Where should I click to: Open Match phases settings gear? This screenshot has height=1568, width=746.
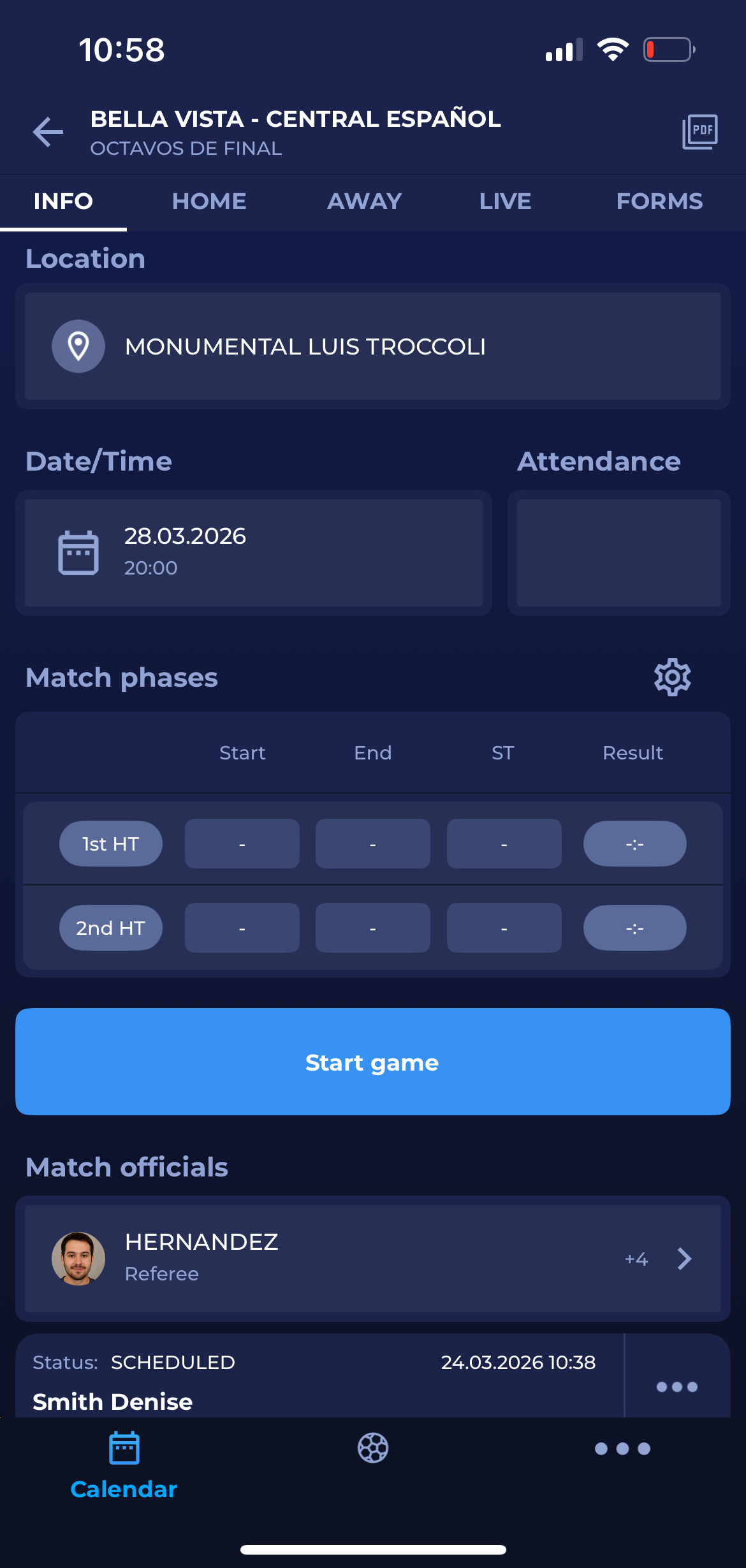672,677
